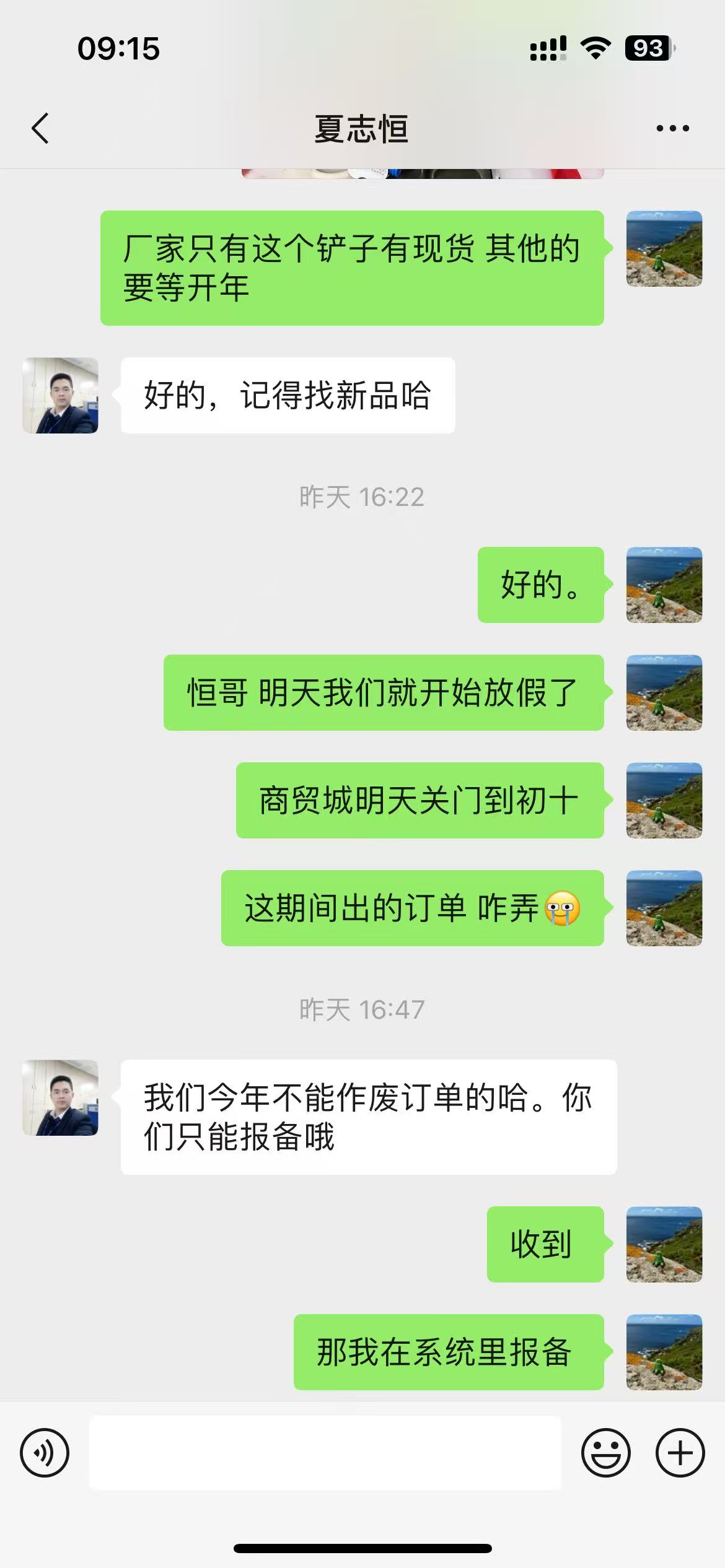Open contact avatar beside 好的，记得找新品哈
Screen dimensions: 725x1568
pyautogui.click(x=60, y=395)
